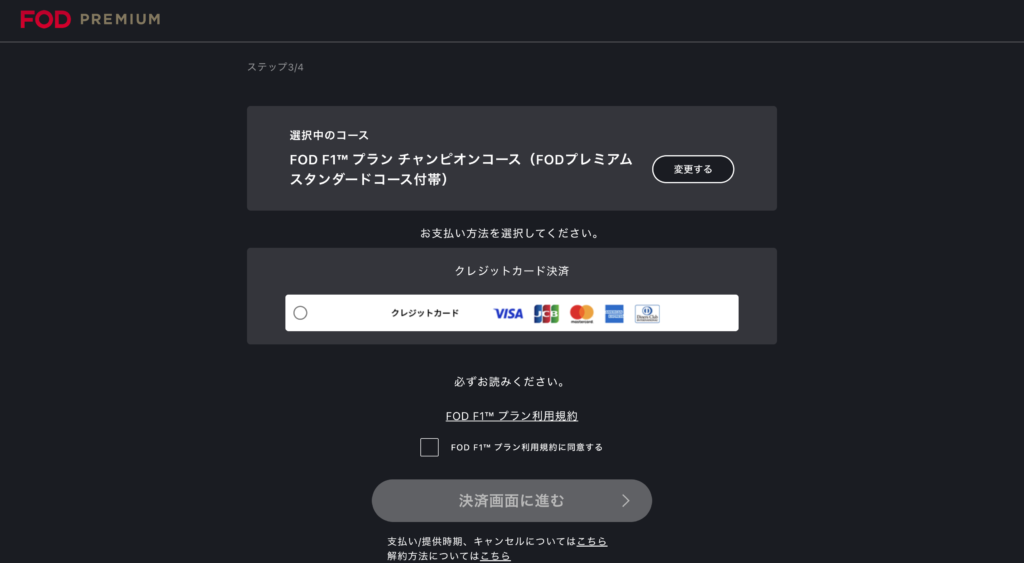Open the こちら link about payment and cancellation

[592, 541]
